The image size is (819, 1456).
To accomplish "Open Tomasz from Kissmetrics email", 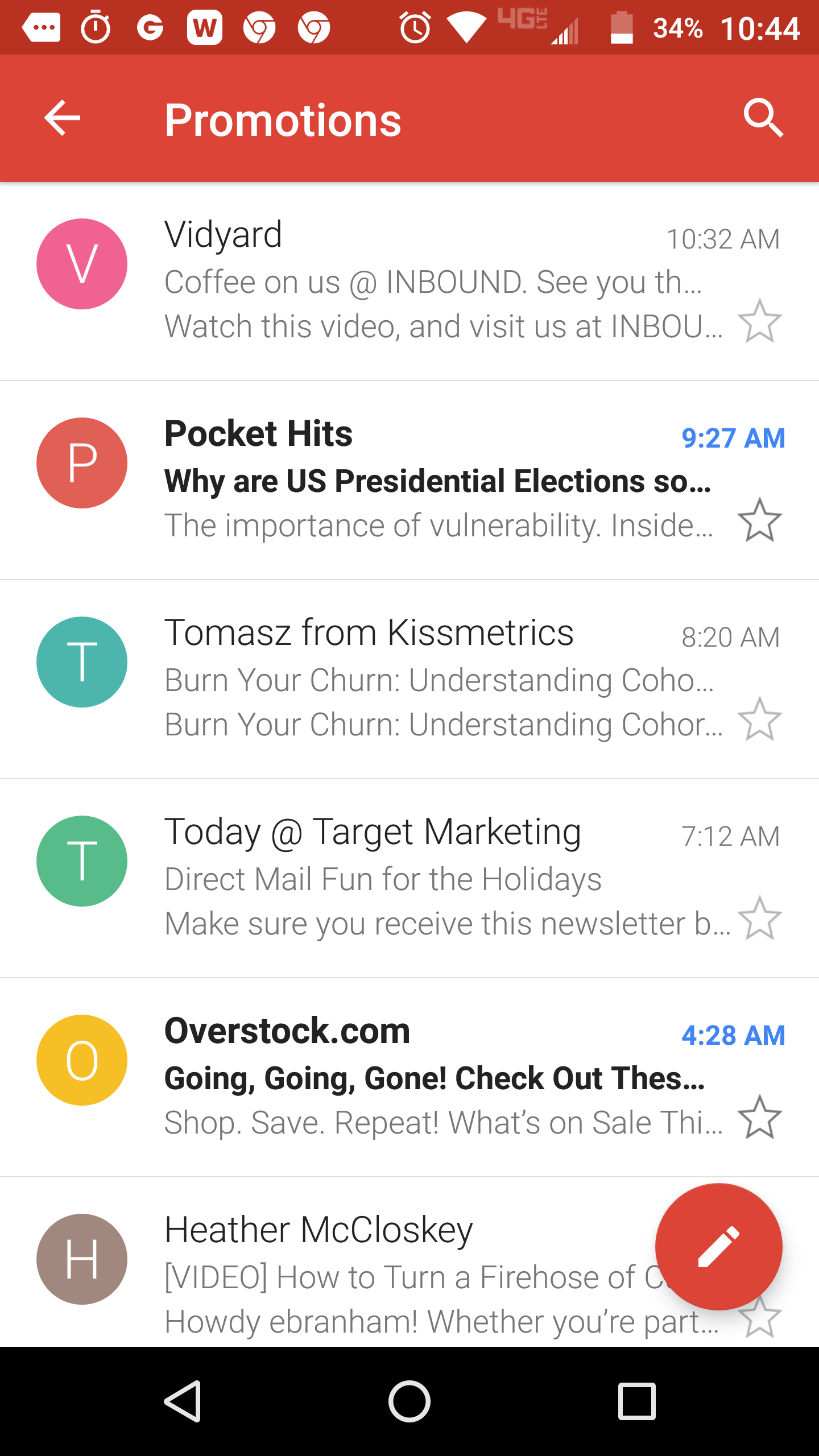I will 432,680.
